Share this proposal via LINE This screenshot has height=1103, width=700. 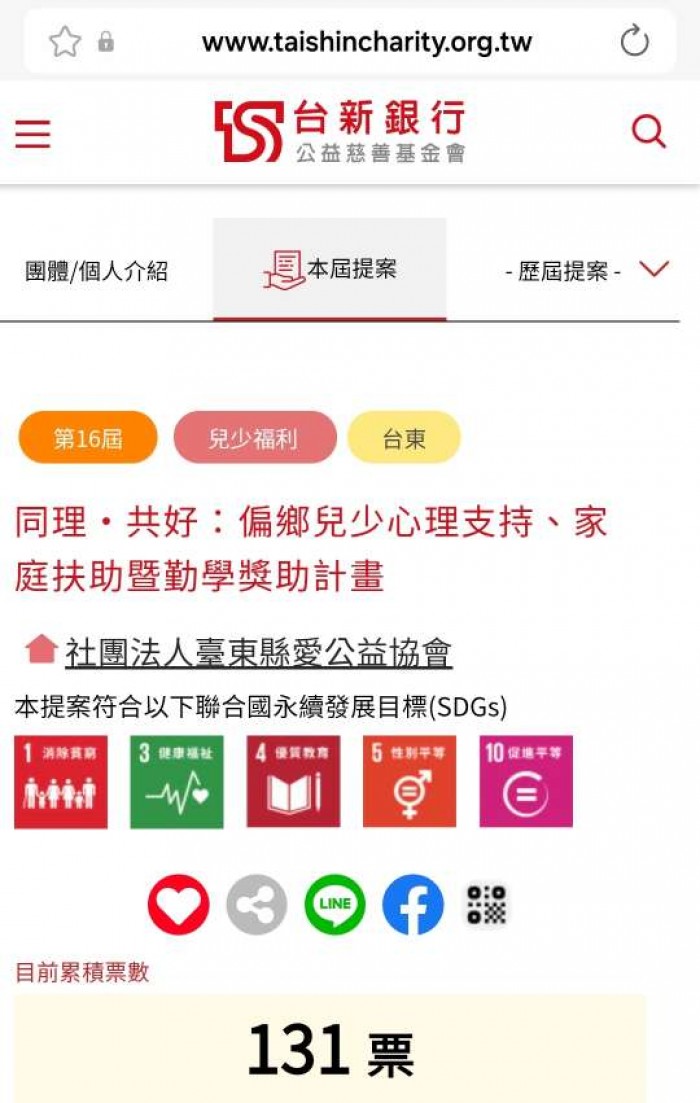(x=335, y=905)
